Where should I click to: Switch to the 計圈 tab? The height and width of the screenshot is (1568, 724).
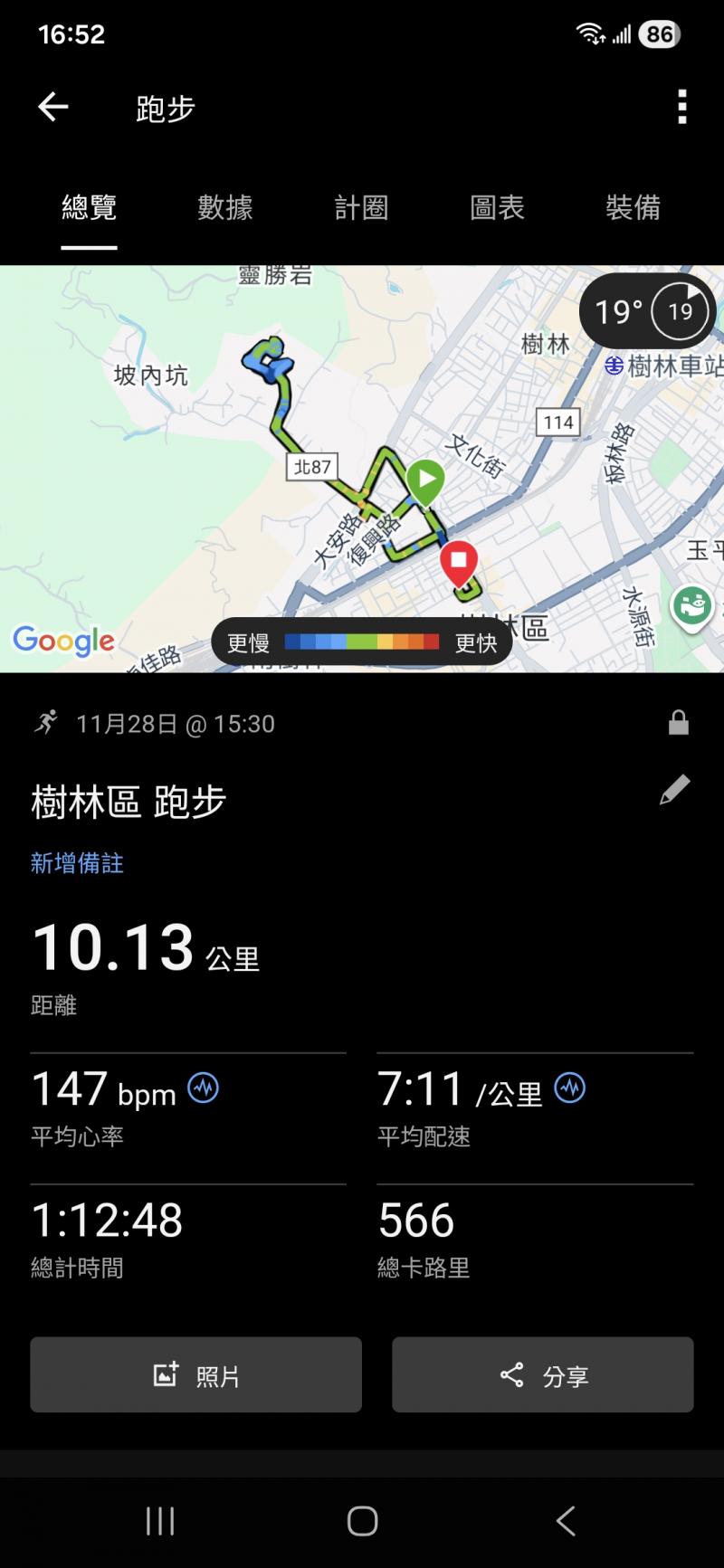pyautogui.click(x=361, y=208)
